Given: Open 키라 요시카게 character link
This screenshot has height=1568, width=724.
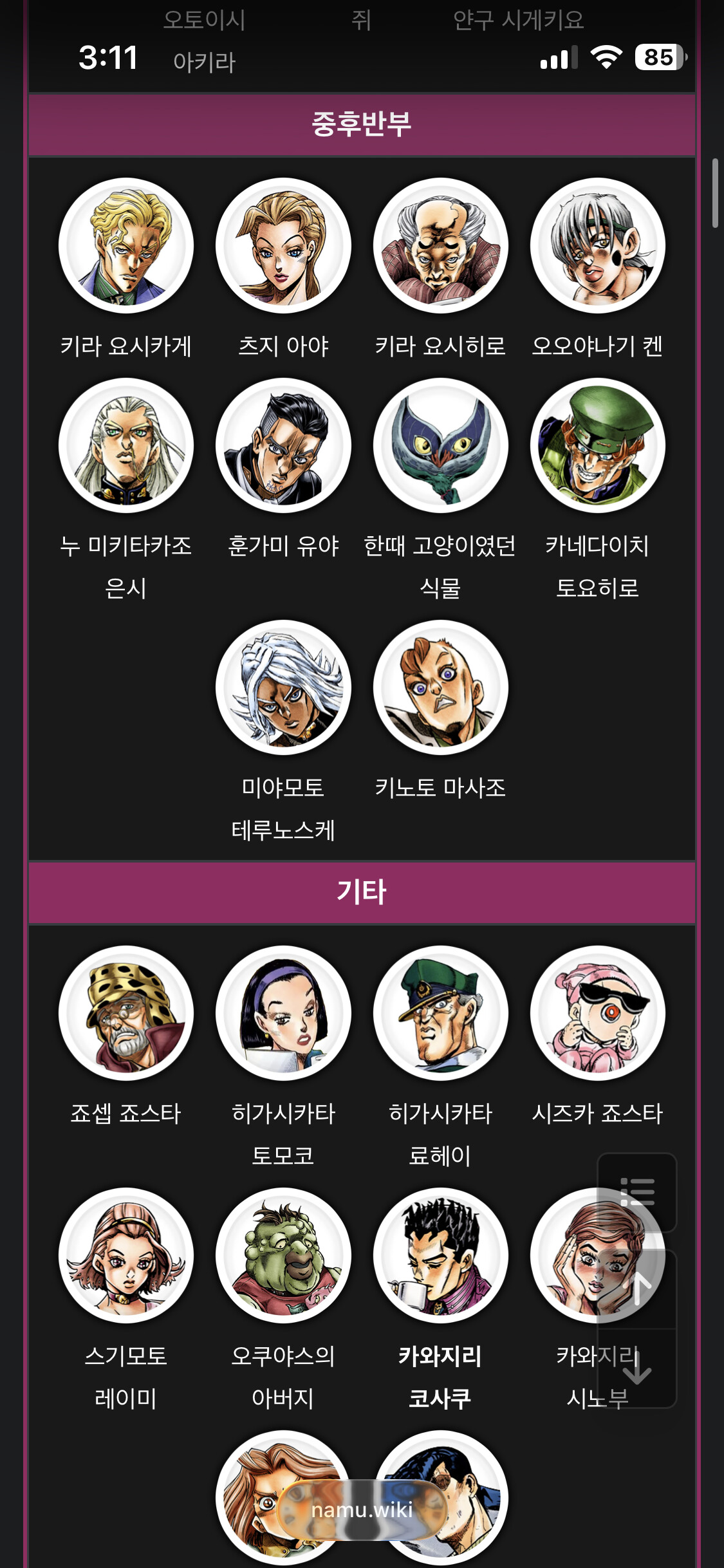Looking at the screenshot, I should point(125,346).
